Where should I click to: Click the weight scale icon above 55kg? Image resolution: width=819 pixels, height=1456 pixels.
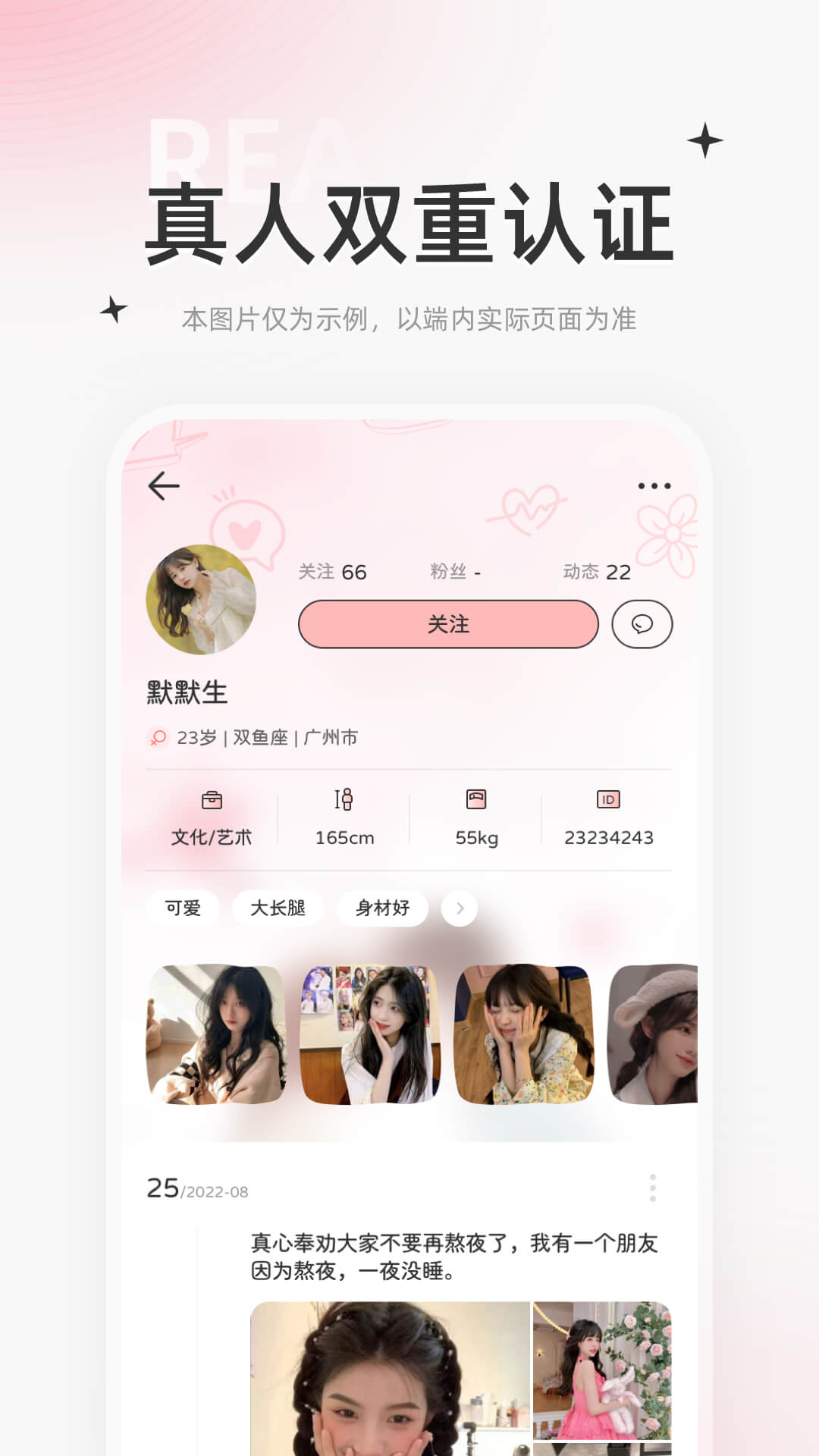[x=476, y=800]
